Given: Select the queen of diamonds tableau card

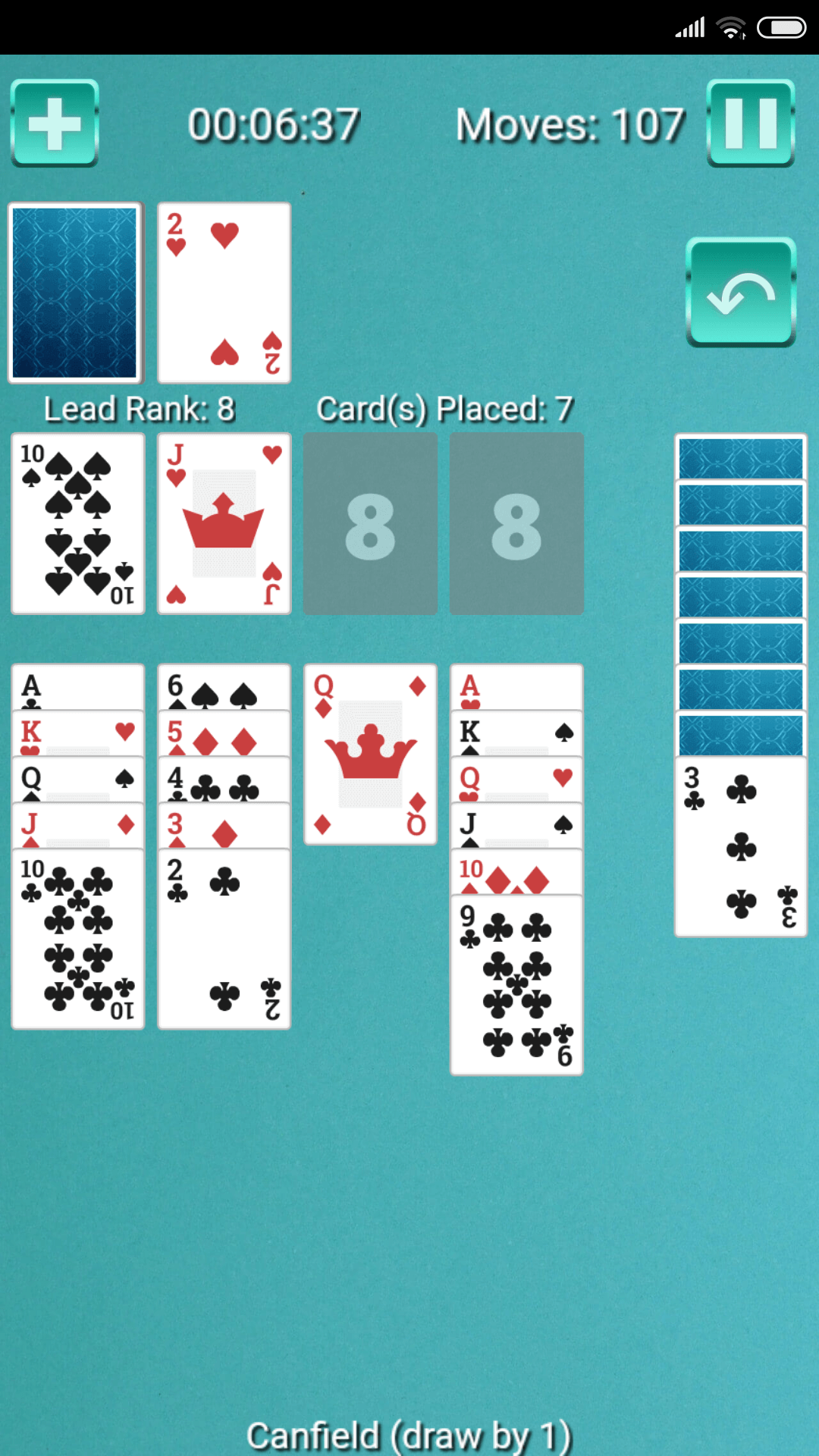Looking at the screenshot, I should (x=370, y=755).
